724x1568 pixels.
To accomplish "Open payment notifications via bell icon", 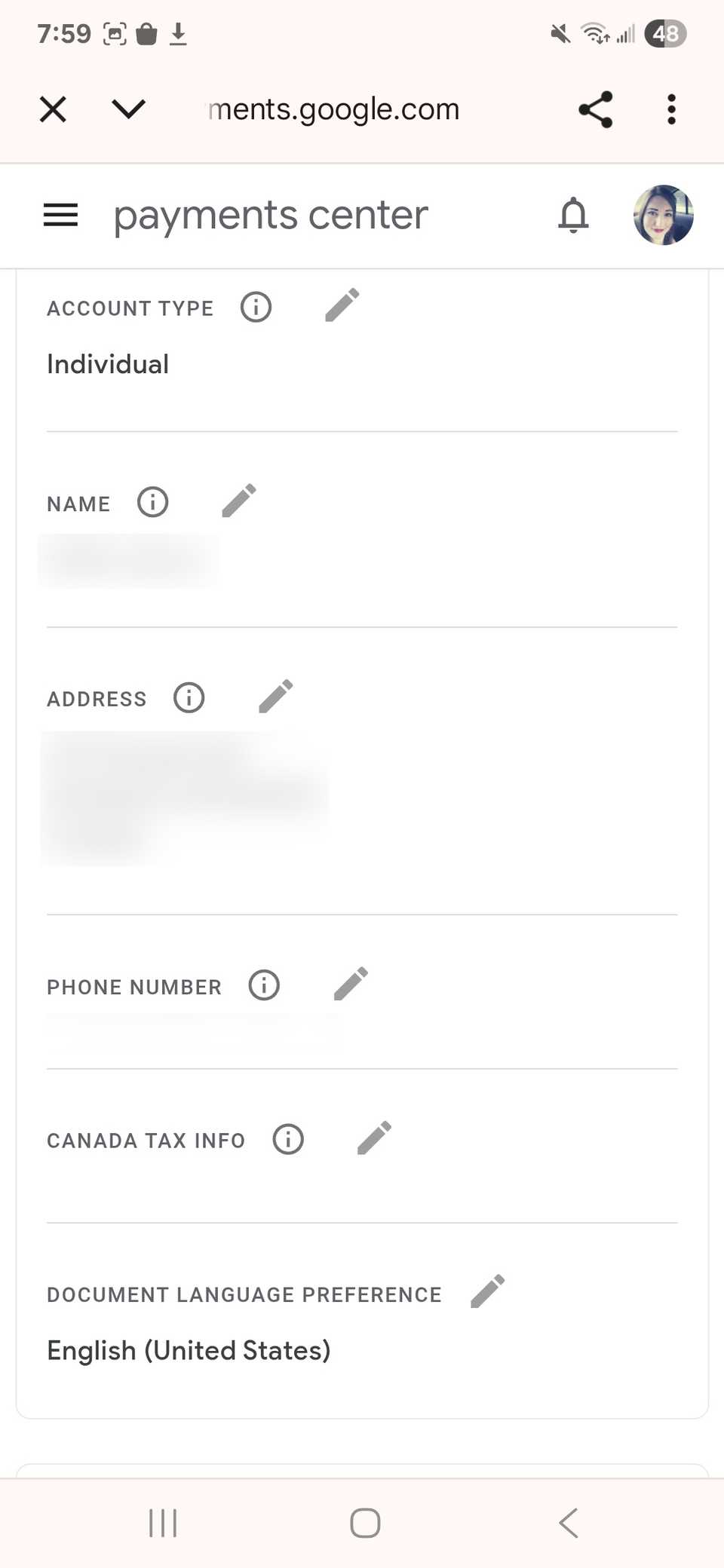I will 573,215.
